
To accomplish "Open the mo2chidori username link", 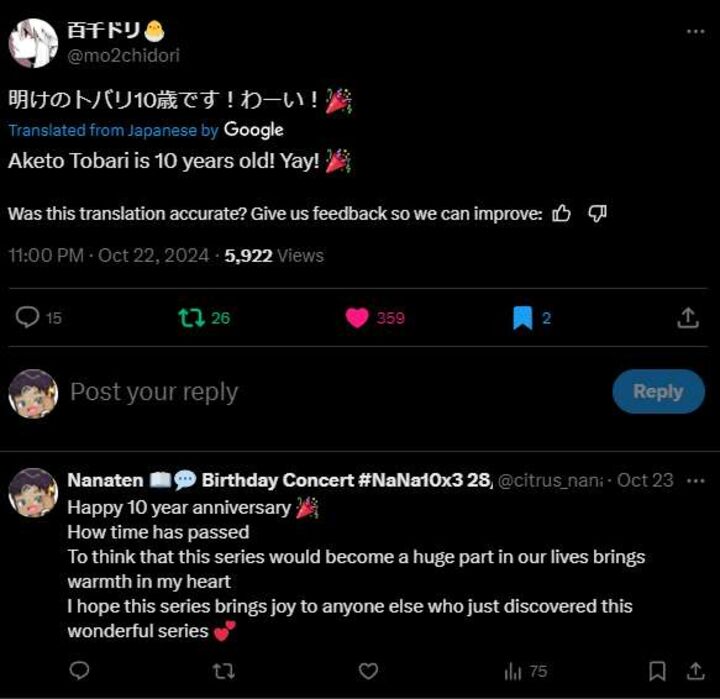I will [x=123, y=56].
